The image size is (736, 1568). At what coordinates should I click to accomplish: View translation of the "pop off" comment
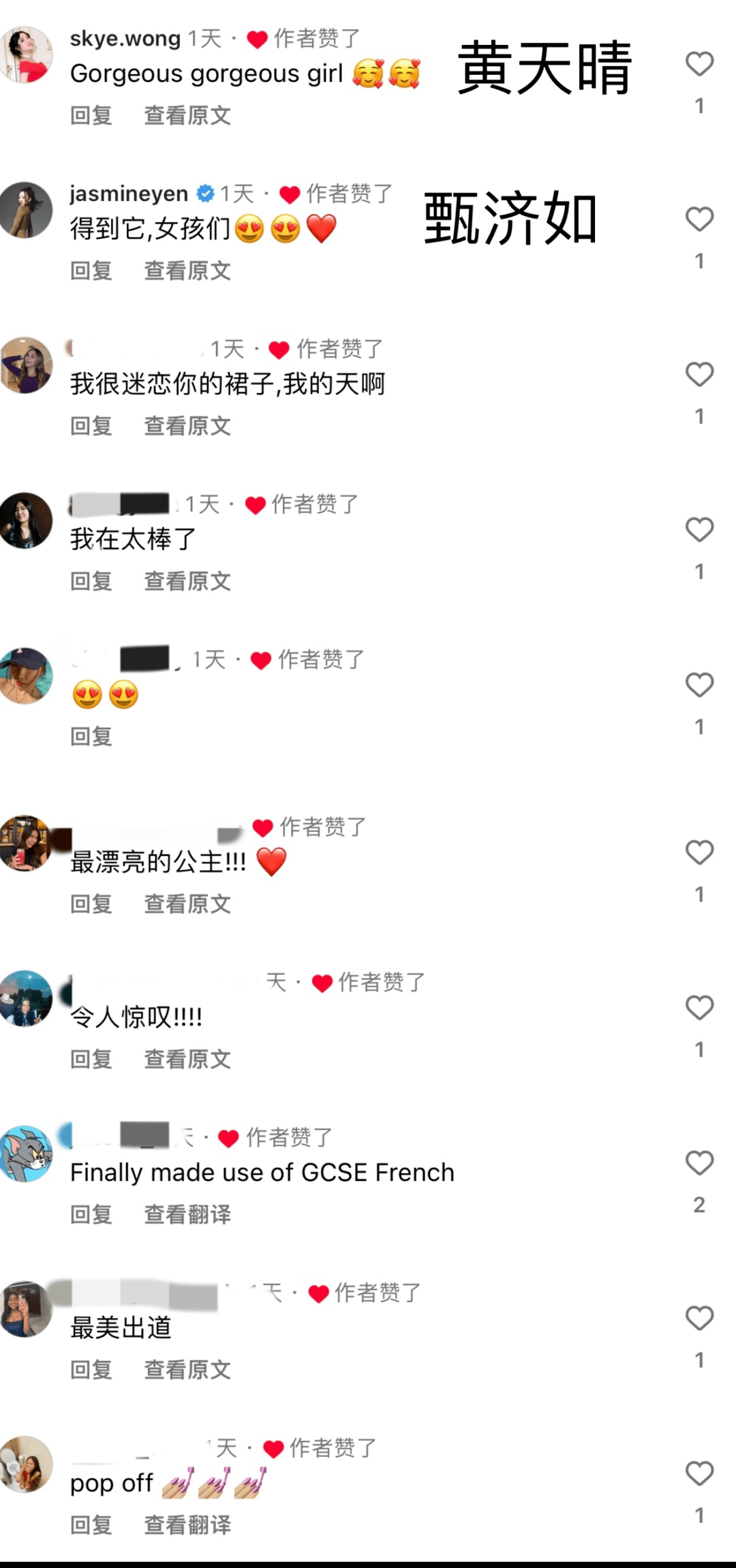(x=187, y=1525)
